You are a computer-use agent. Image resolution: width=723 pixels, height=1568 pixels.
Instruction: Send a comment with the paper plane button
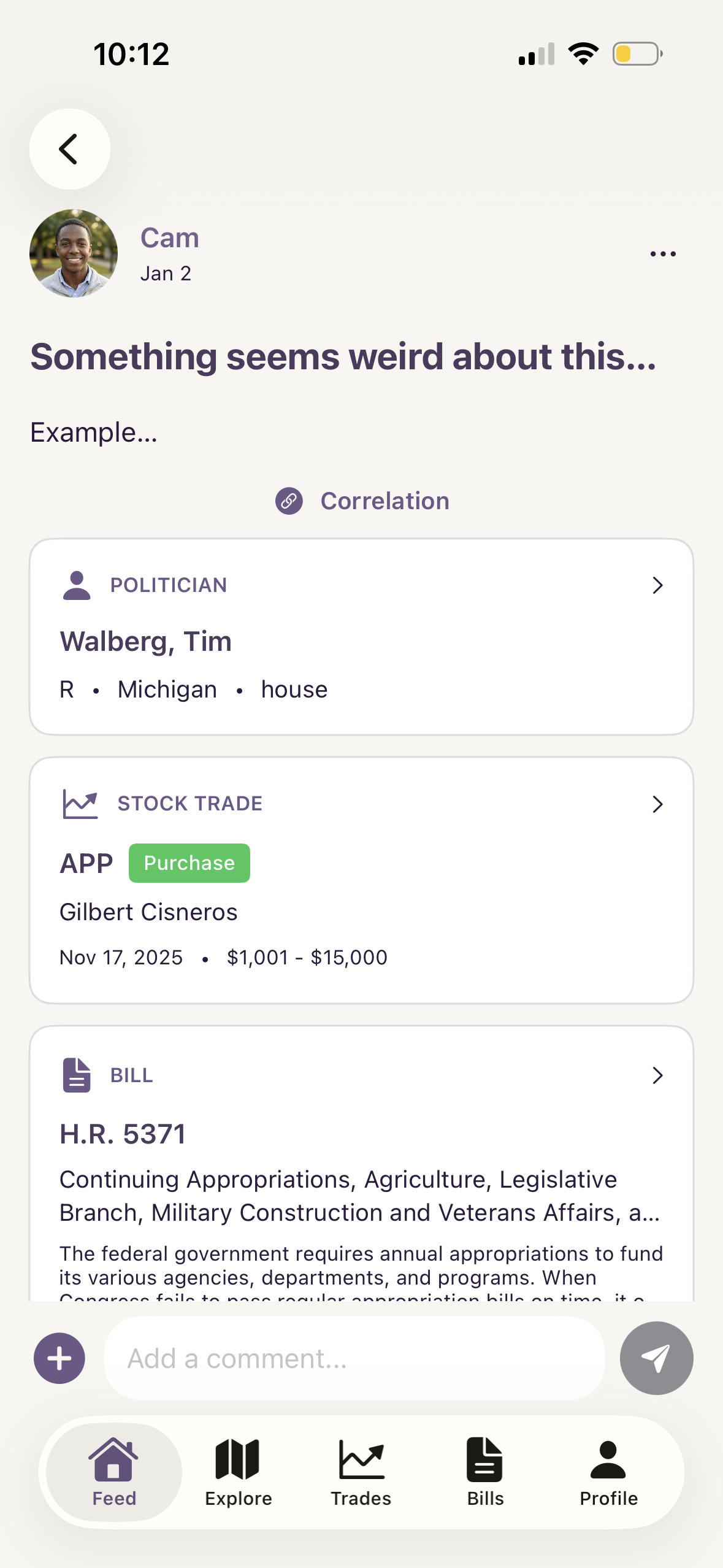(x=656, y=1358)
